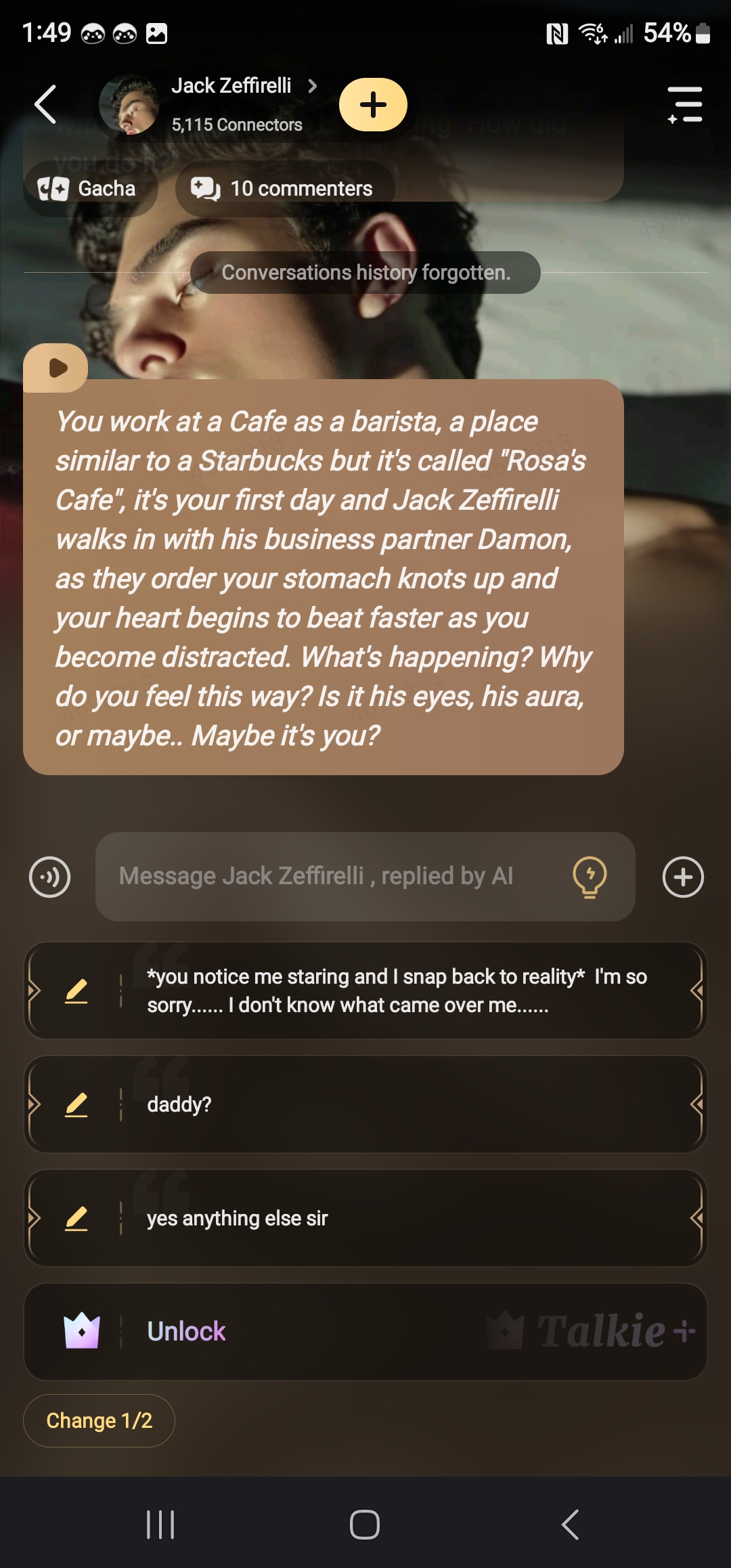Edit the "yes anything else sir" suggestion

(76, 1218)
